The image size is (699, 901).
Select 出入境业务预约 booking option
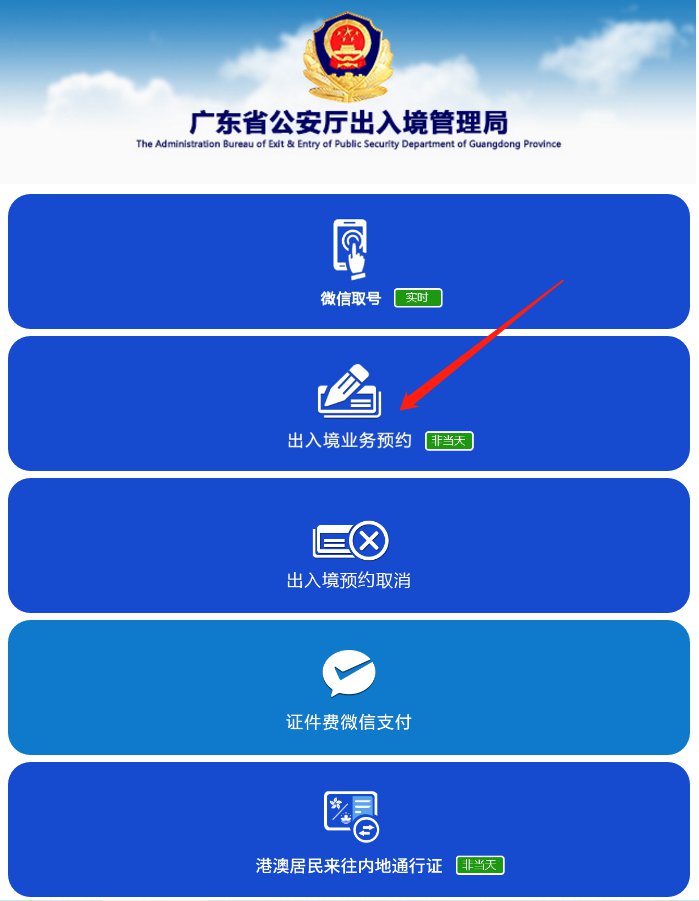tap(349, 404)
